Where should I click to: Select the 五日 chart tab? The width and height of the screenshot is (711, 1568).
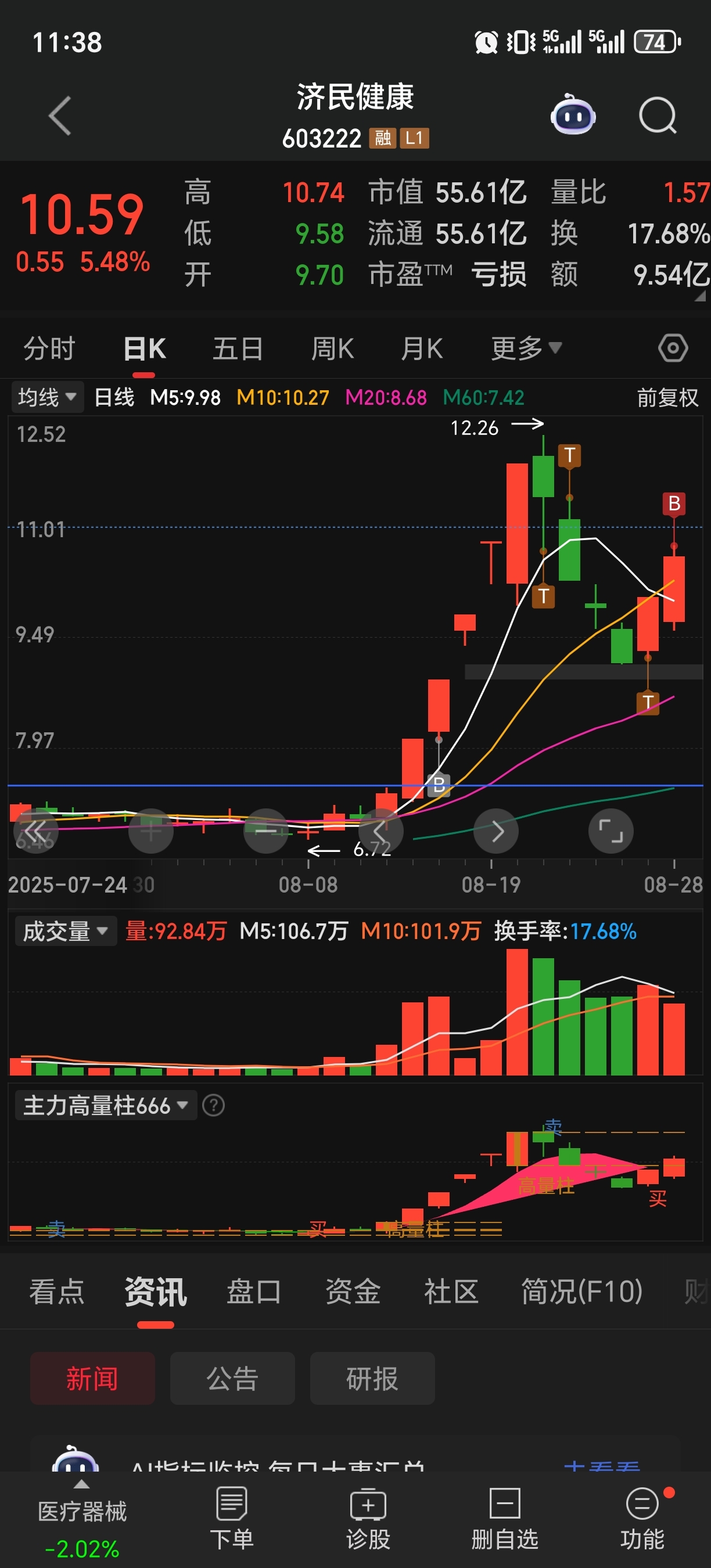click(238, 349)
